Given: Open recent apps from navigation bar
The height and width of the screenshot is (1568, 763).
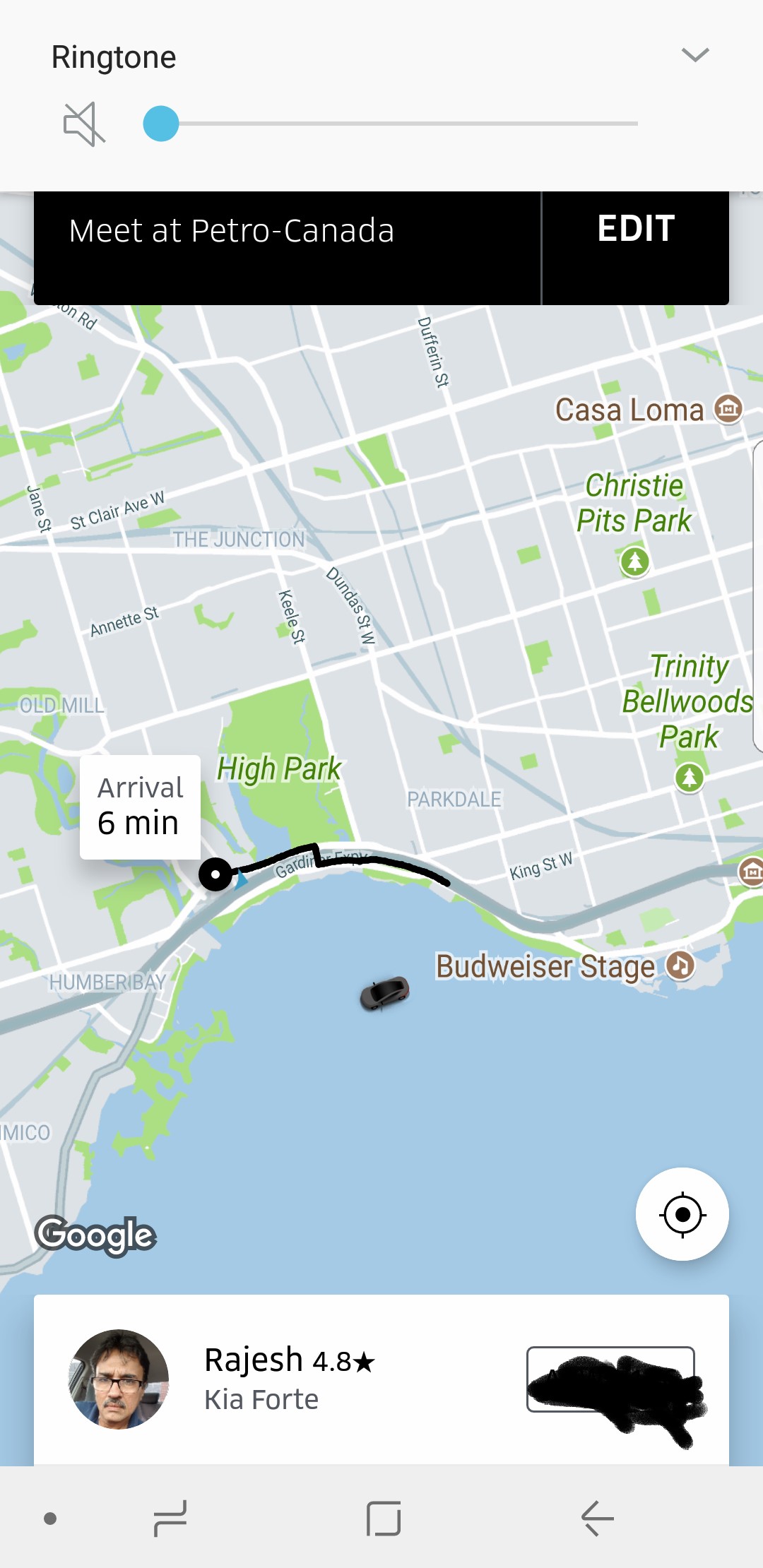Looking at the screenshot, I should coord(170,1518).
